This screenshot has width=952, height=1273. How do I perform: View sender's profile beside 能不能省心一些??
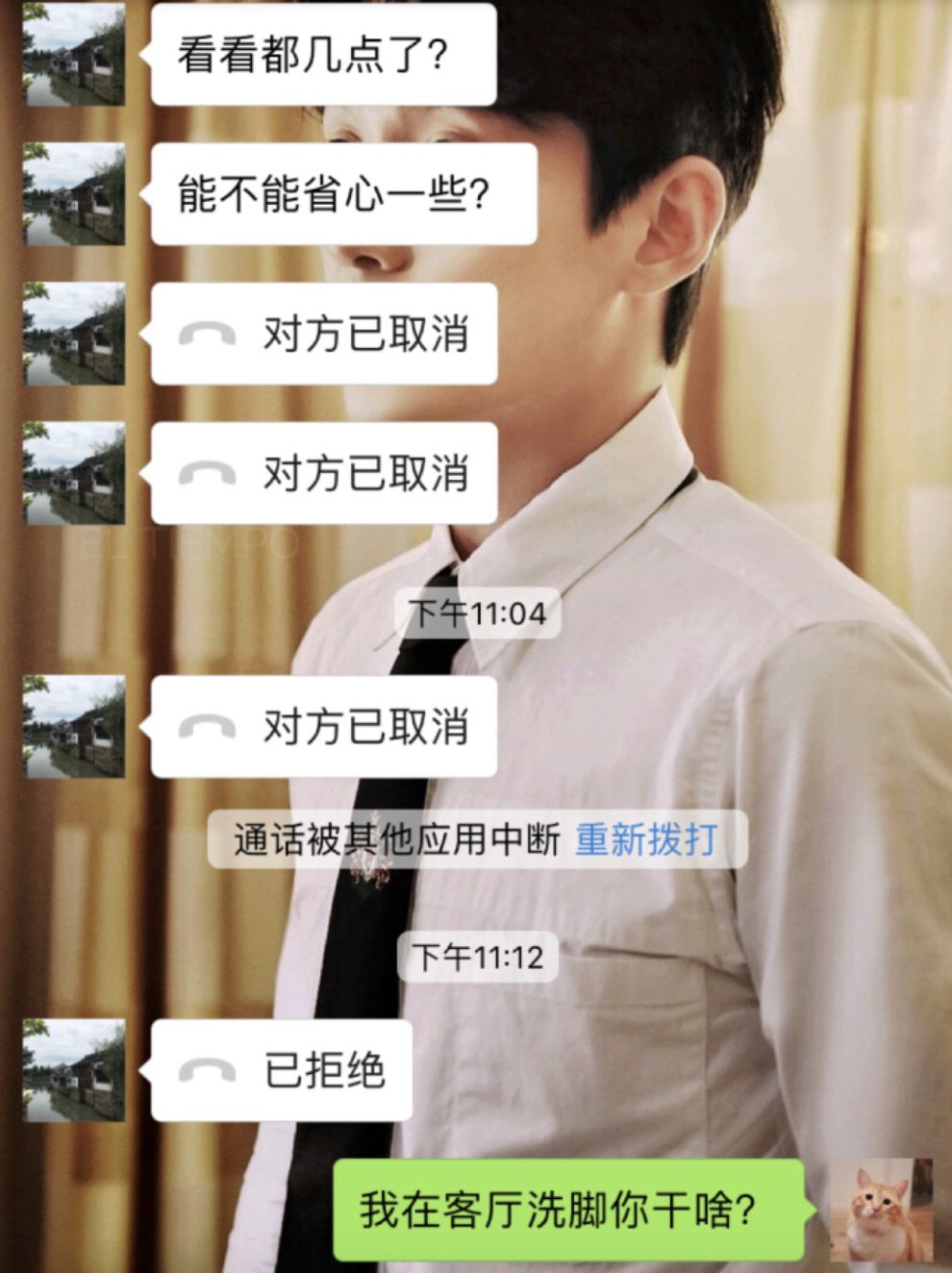[74, 194]
